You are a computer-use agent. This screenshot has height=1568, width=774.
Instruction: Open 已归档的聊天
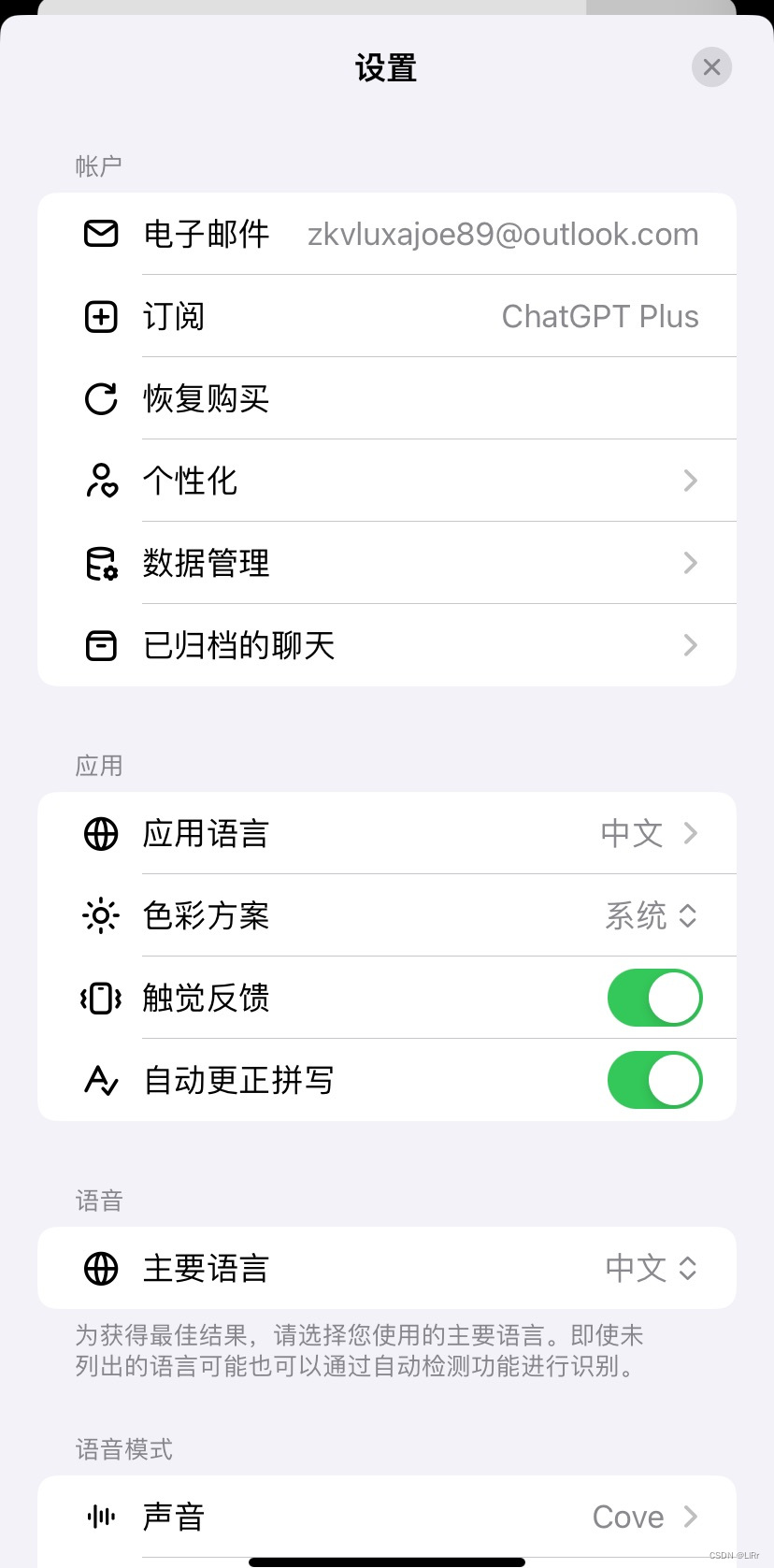click(x=387, y=645)
